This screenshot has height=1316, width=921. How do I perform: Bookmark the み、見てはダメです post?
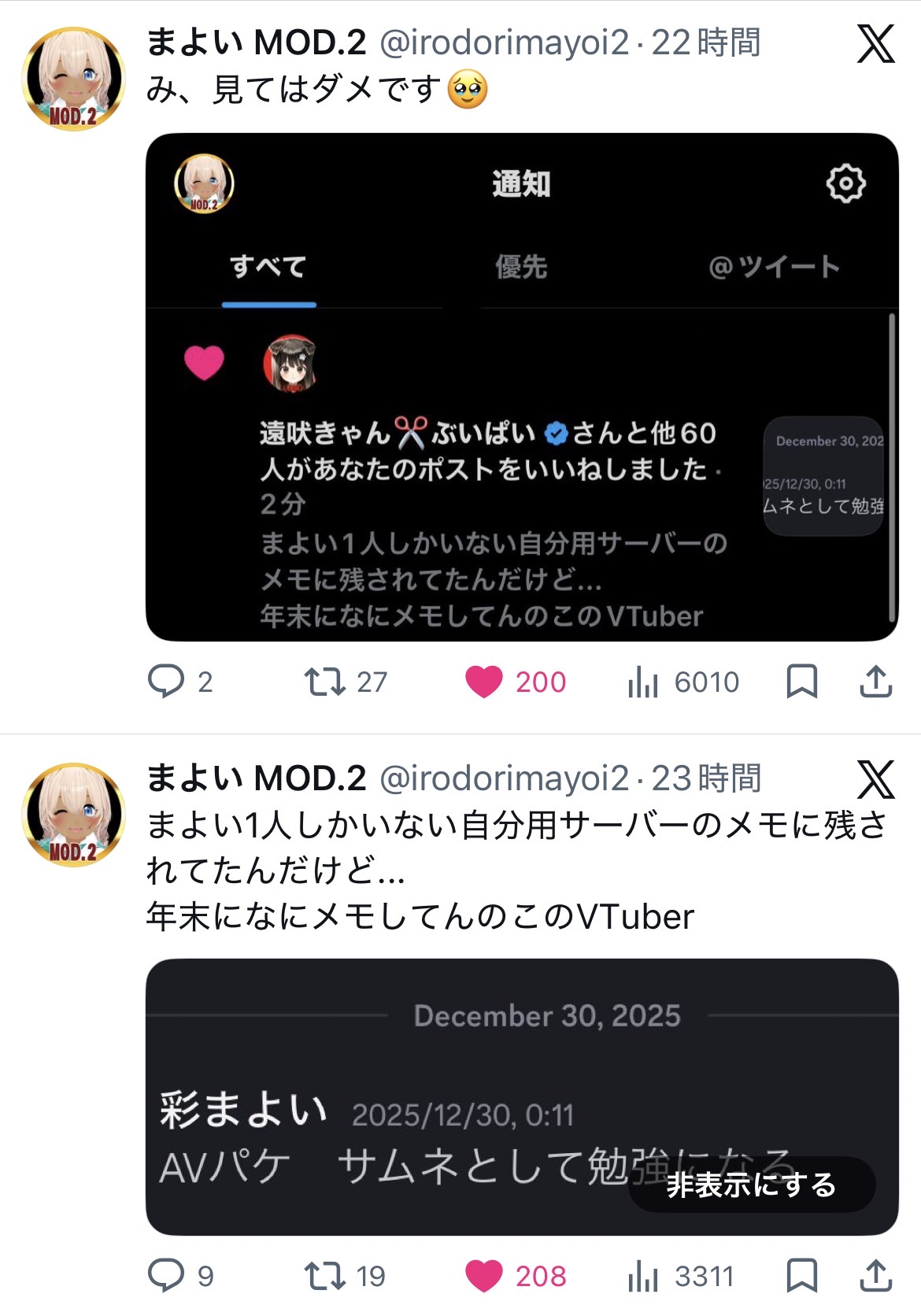(x=801, y=682)
